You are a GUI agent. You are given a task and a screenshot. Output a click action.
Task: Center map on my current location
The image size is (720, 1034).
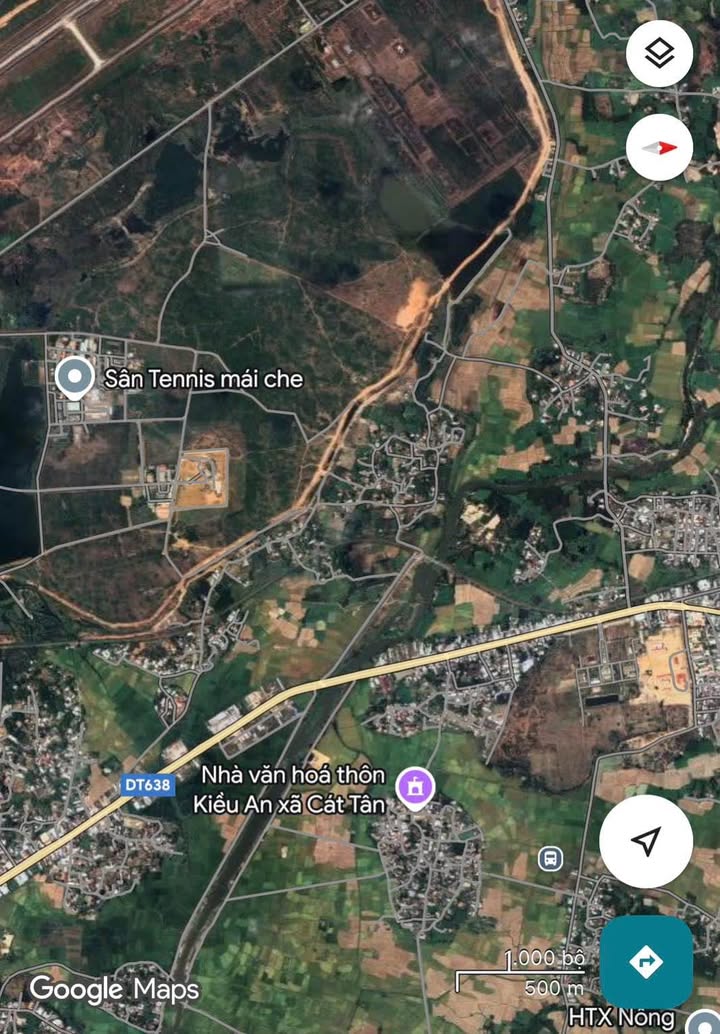point(646,841)
